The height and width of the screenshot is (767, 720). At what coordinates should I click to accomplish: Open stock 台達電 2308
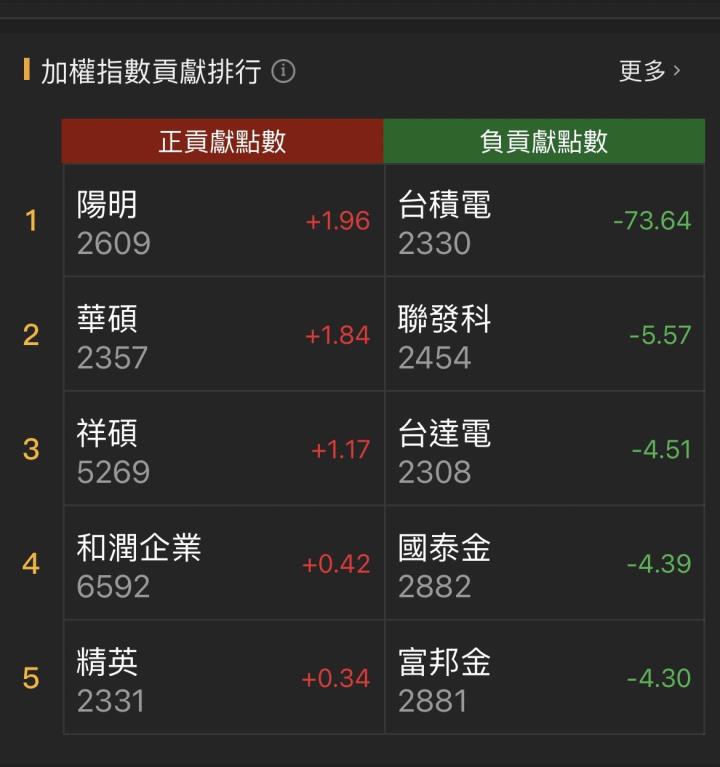[x=544, y=449]
